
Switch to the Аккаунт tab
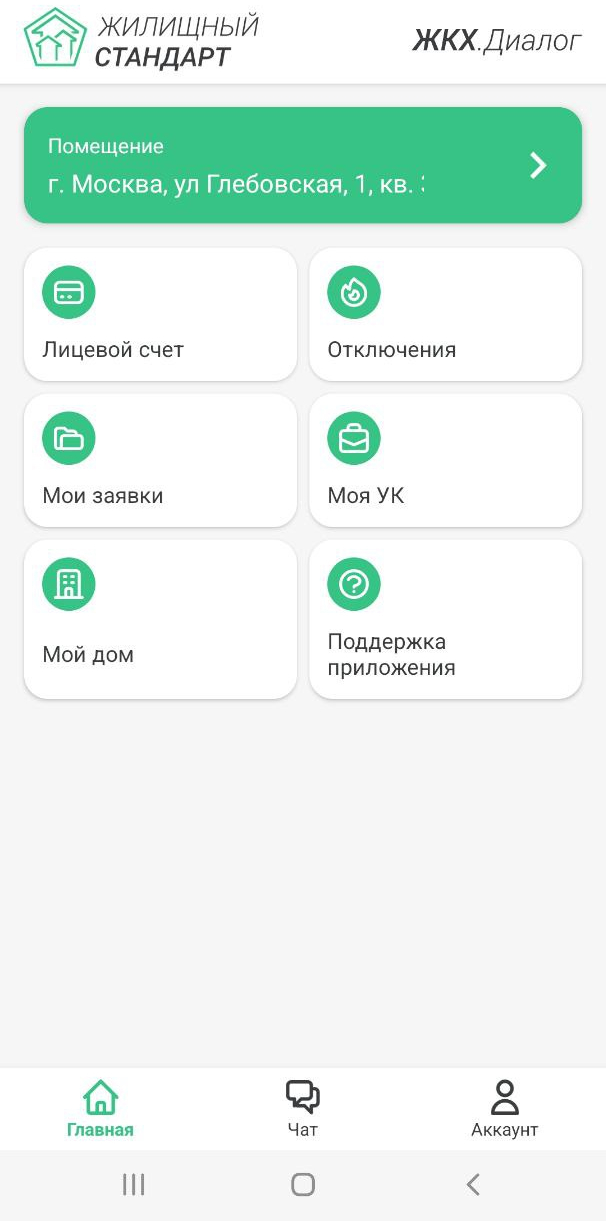(x=504, y=1109)
